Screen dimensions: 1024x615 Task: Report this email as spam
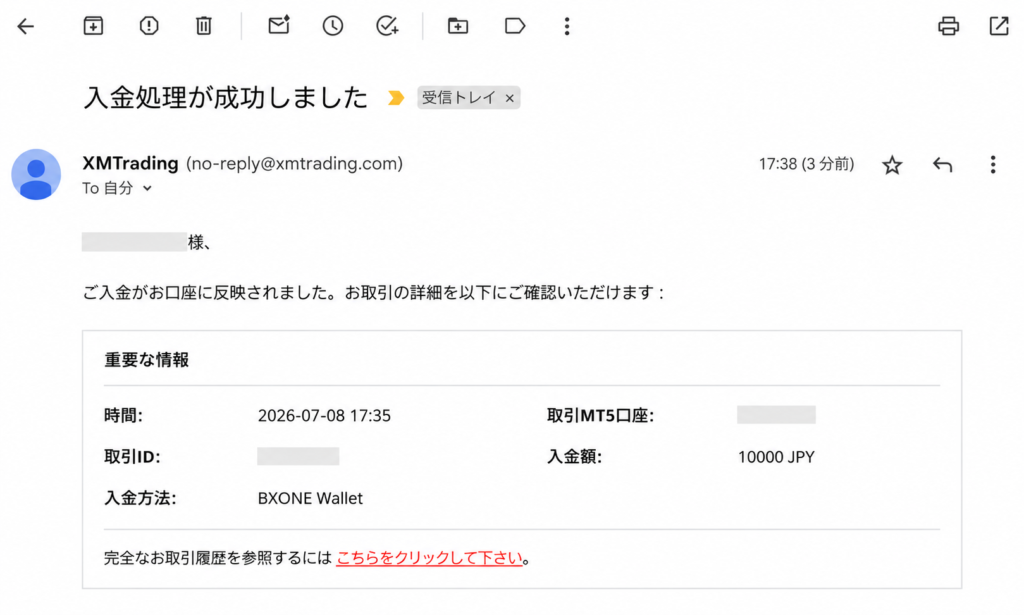149,26
